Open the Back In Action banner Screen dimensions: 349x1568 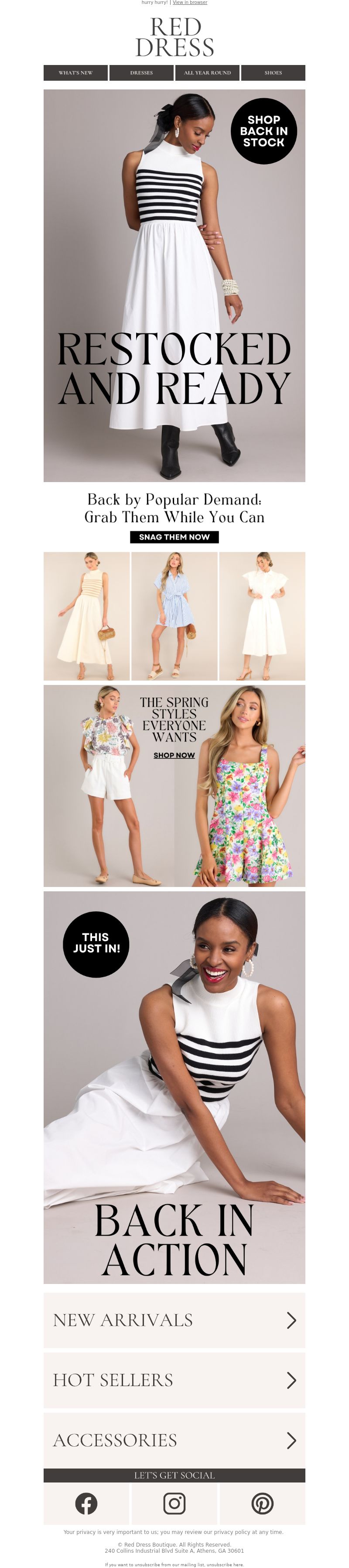pos(174,1089)
